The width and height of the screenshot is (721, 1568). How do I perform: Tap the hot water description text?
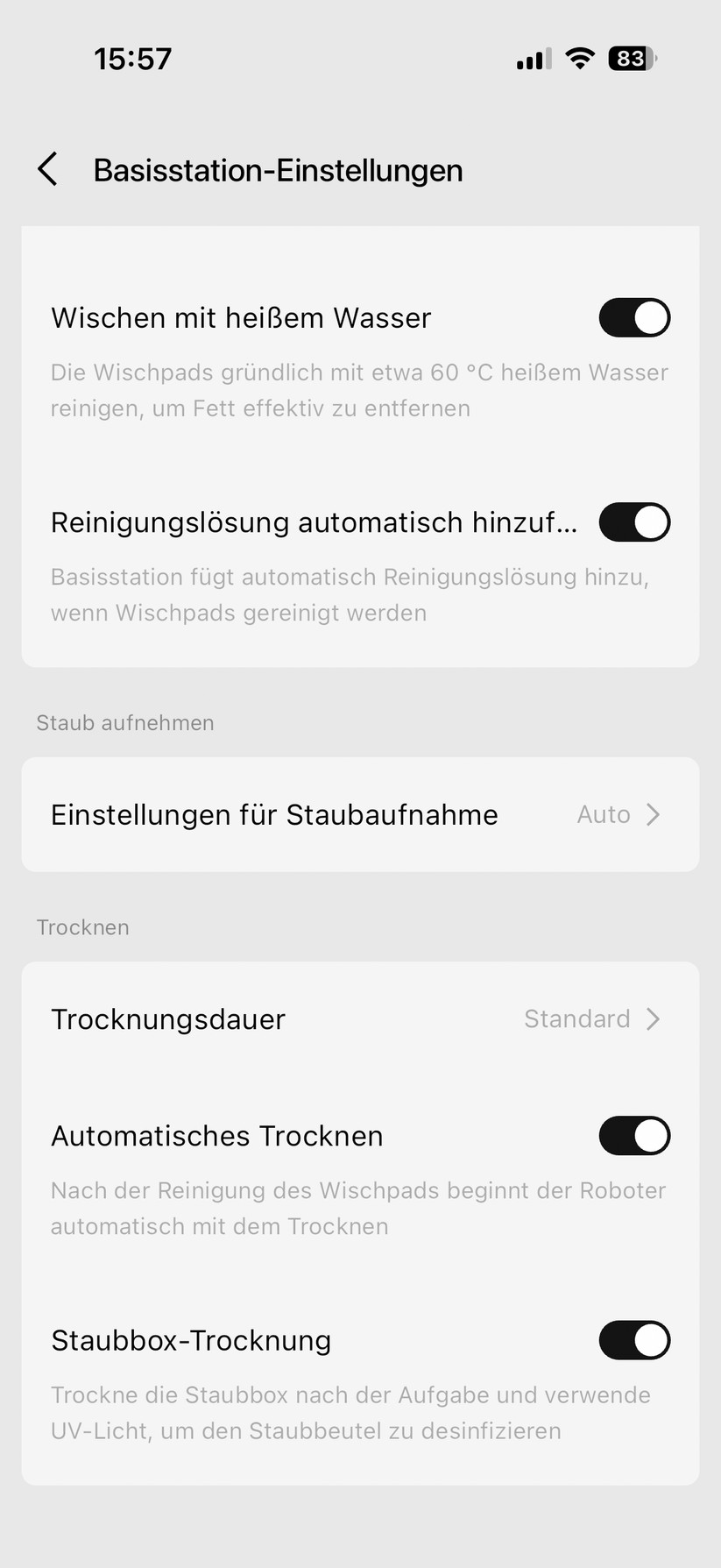[x=359, y=390]
